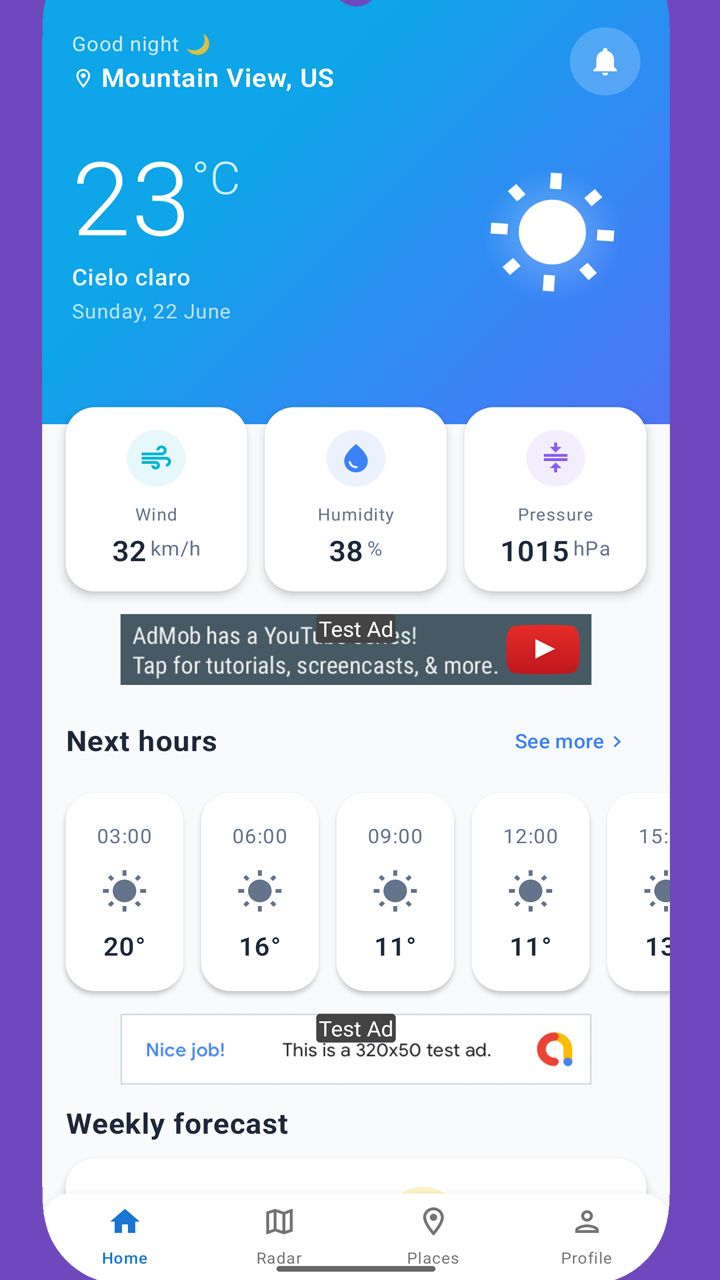720x1280 pixels.
Task: Open the Pressure details card
Action: [555, 499]
